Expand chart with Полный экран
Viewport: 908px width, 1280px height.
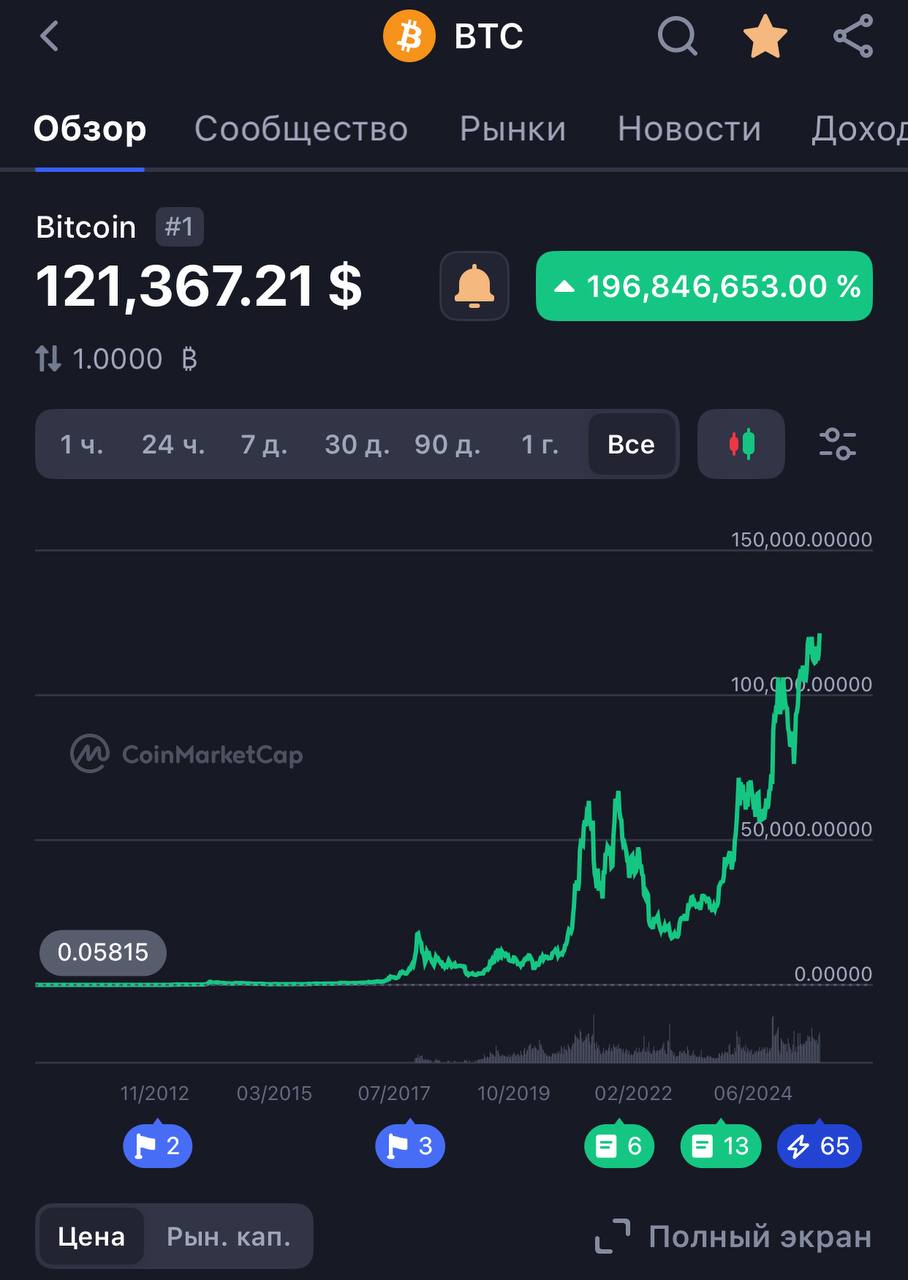pos(733,1237)
